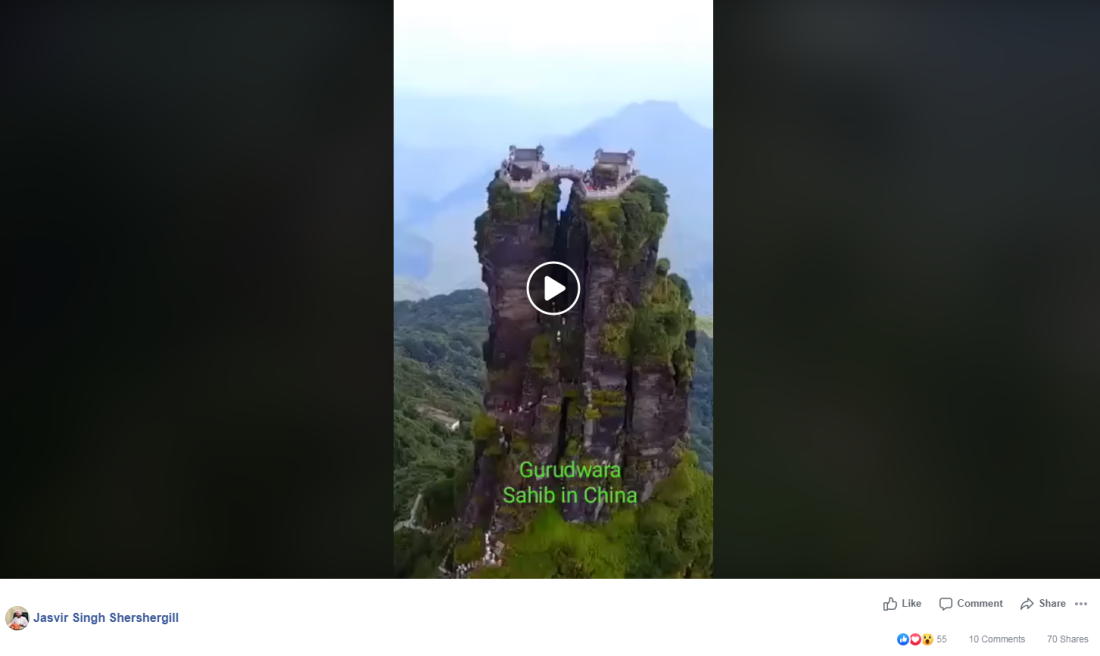Open Jasvir Singh Shershergill's profile
1100x656 pixels.
click(x=106, y=618)
